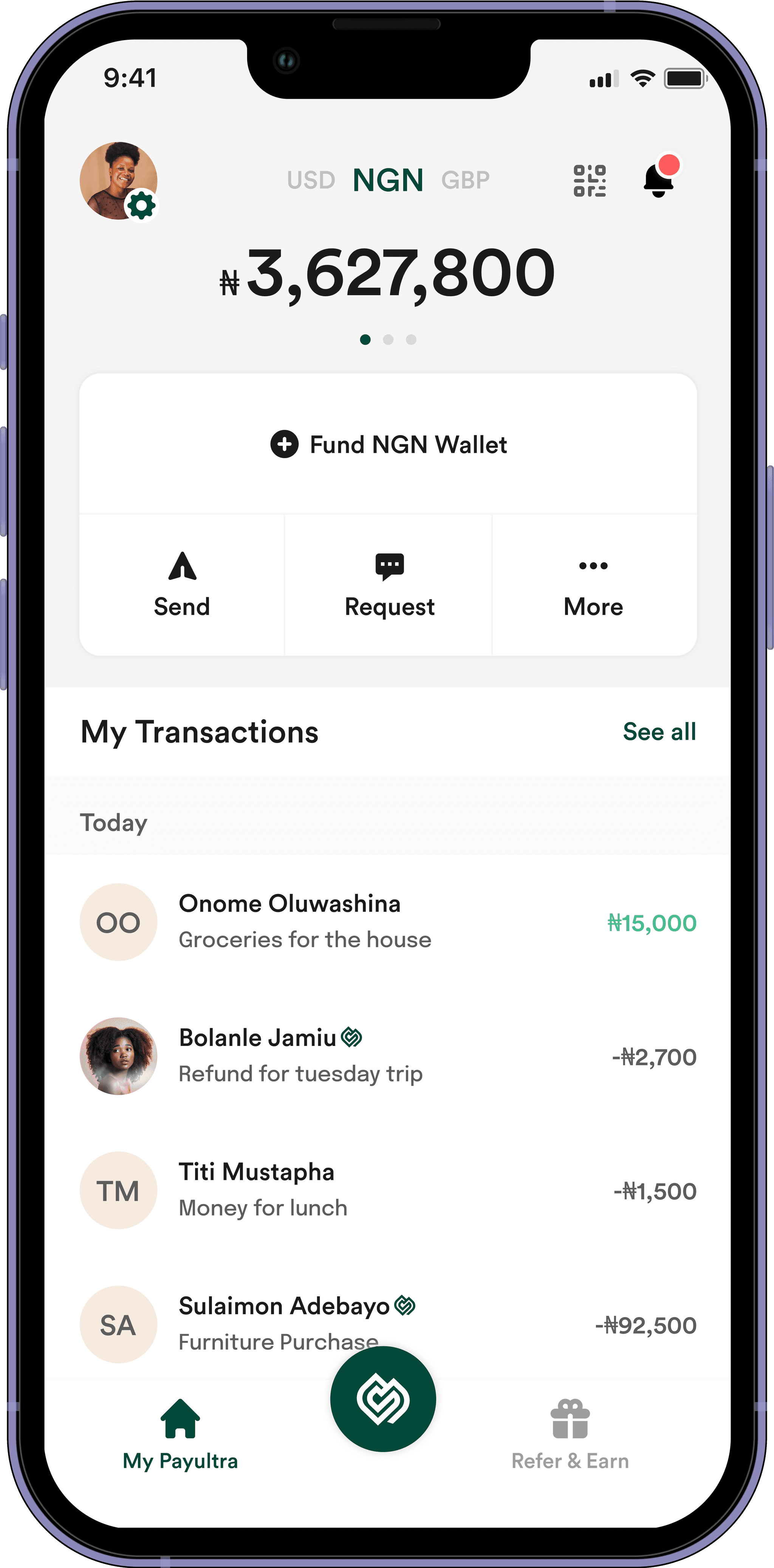The image size is (774, 1568).
Task: Tap Fund NGN Wallet
Action: coord(388,444)
